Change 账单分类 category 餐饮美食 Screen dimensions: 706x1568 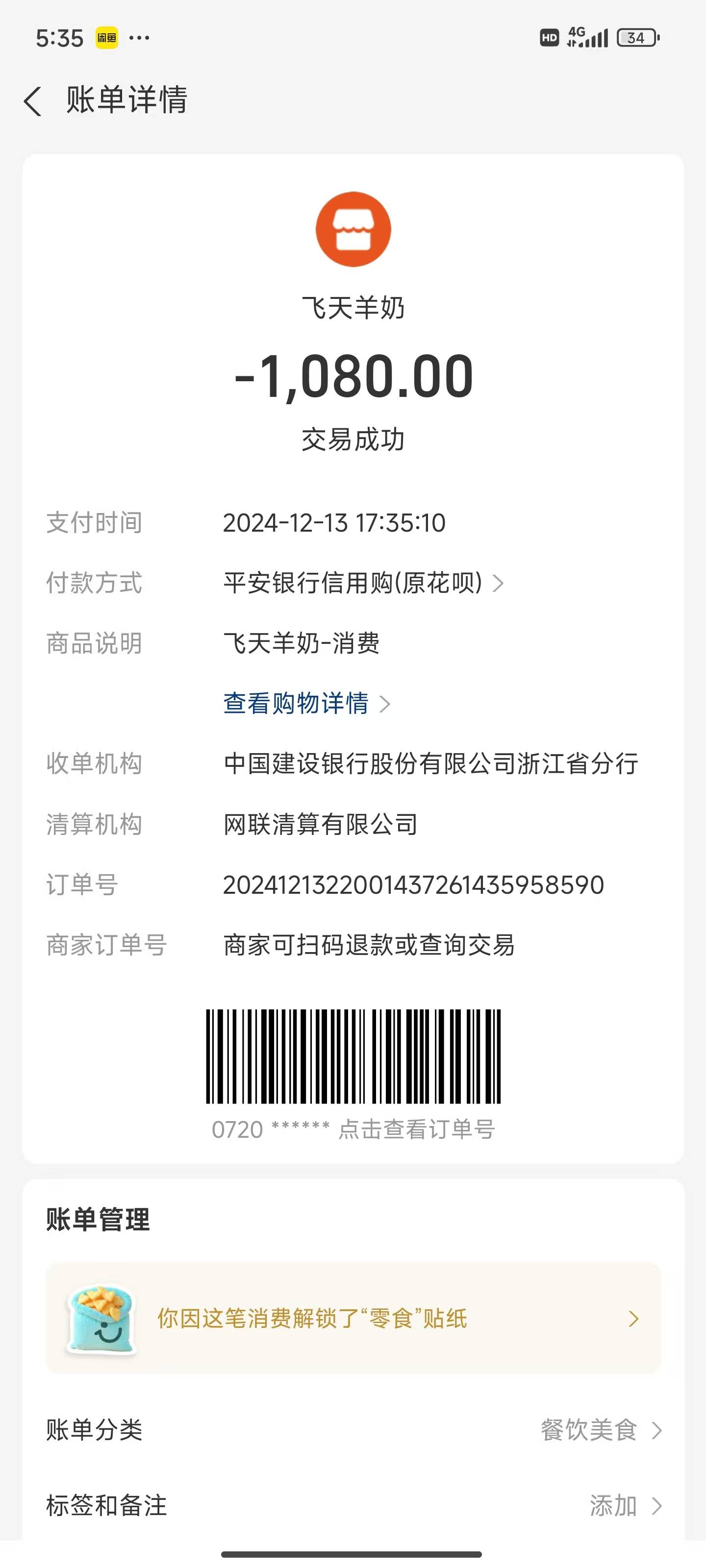tap(600, 1430)
